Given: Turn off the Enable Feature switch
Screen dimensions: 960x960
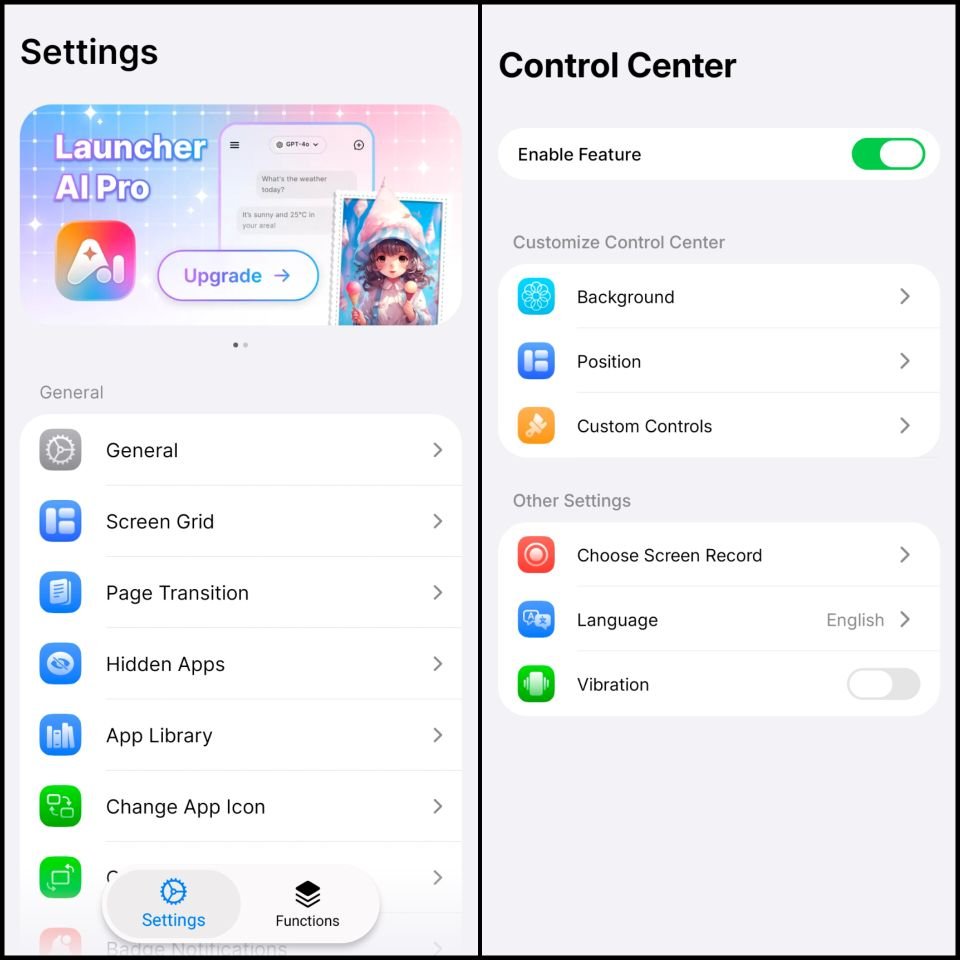Looking at the screenshot, I should tap(887, 154).
